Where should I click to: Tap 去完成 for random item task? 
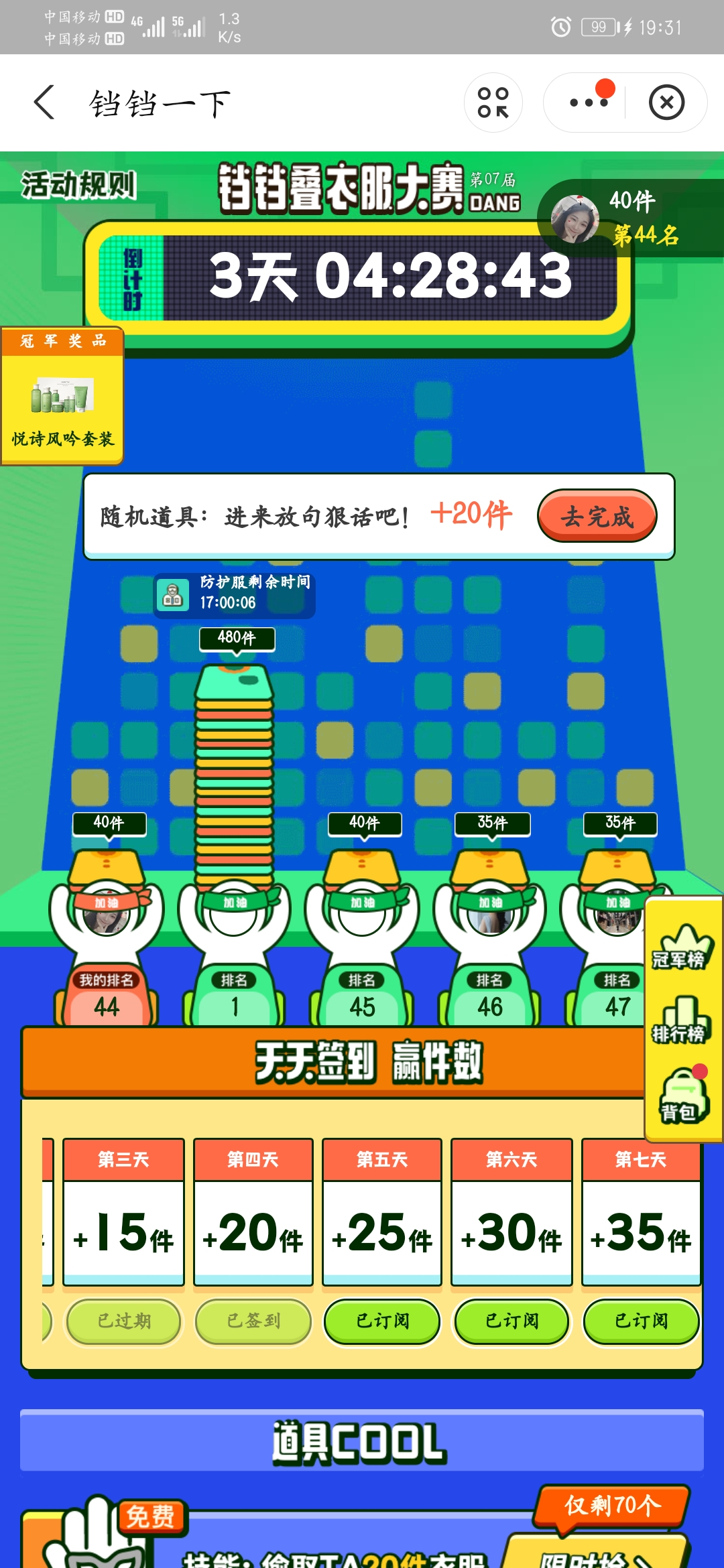tap(597, 516)
